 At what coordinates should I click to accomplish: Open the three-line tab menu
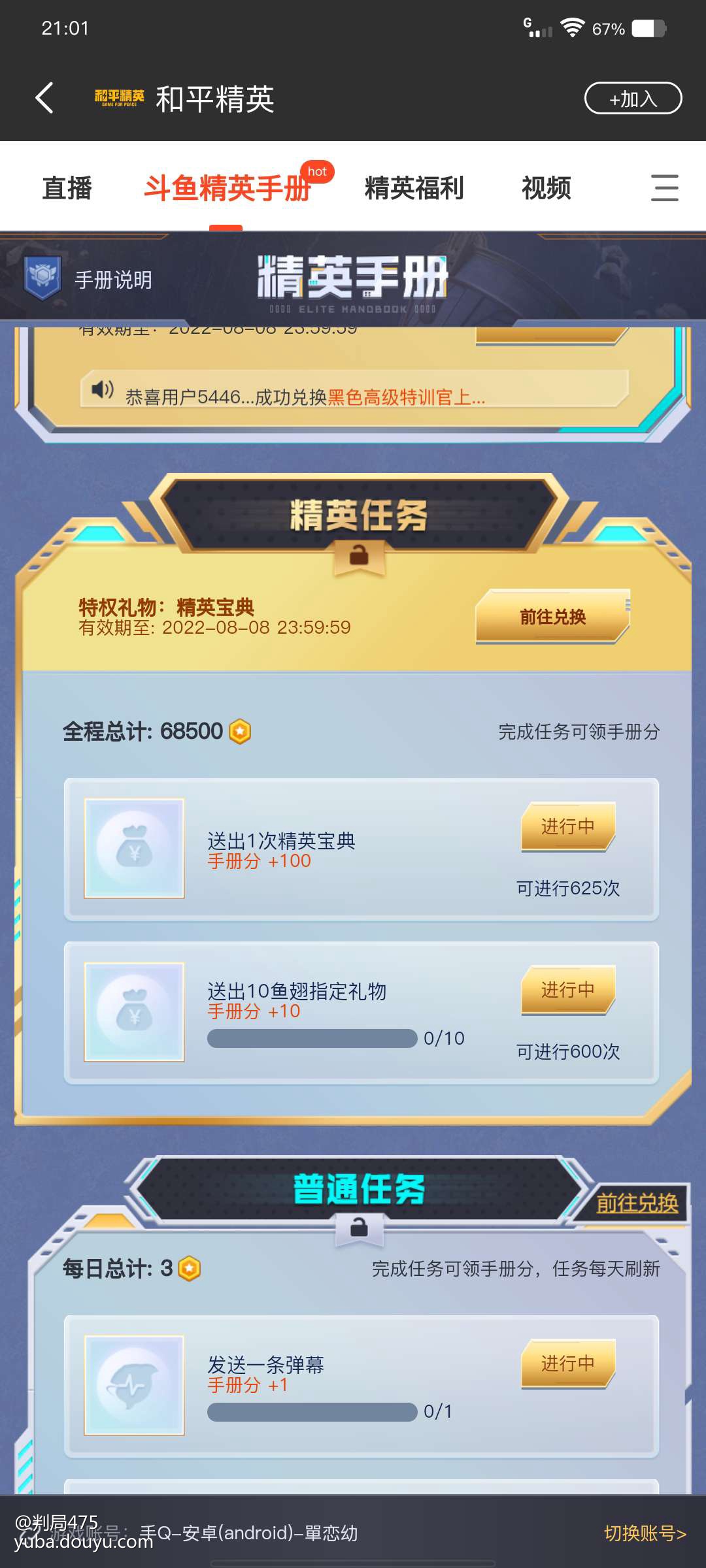[x=664, y=188]
